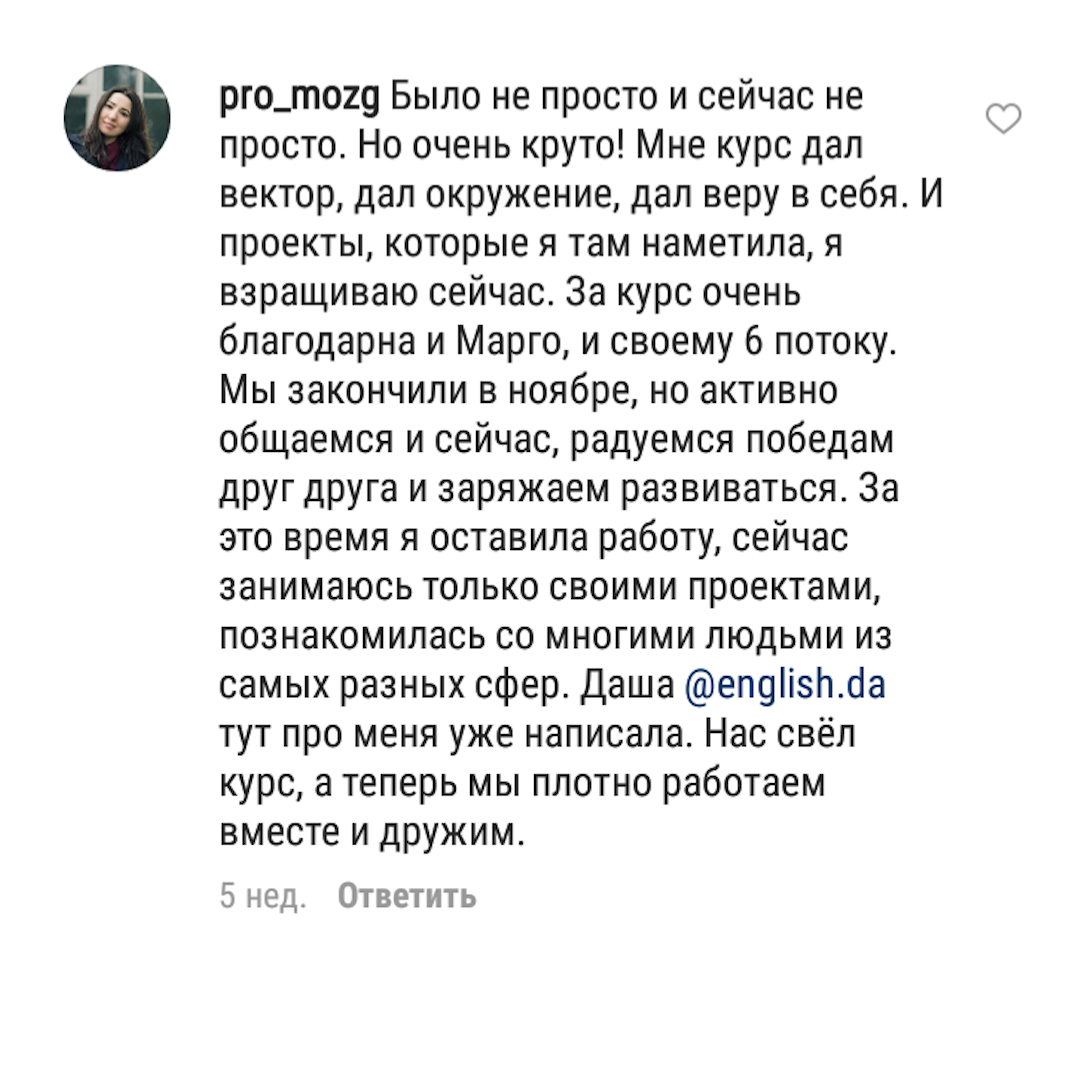Viewport: 1088px width, 1068px height.
Task: Open the @english.da mention
Action: pos(785,685)
